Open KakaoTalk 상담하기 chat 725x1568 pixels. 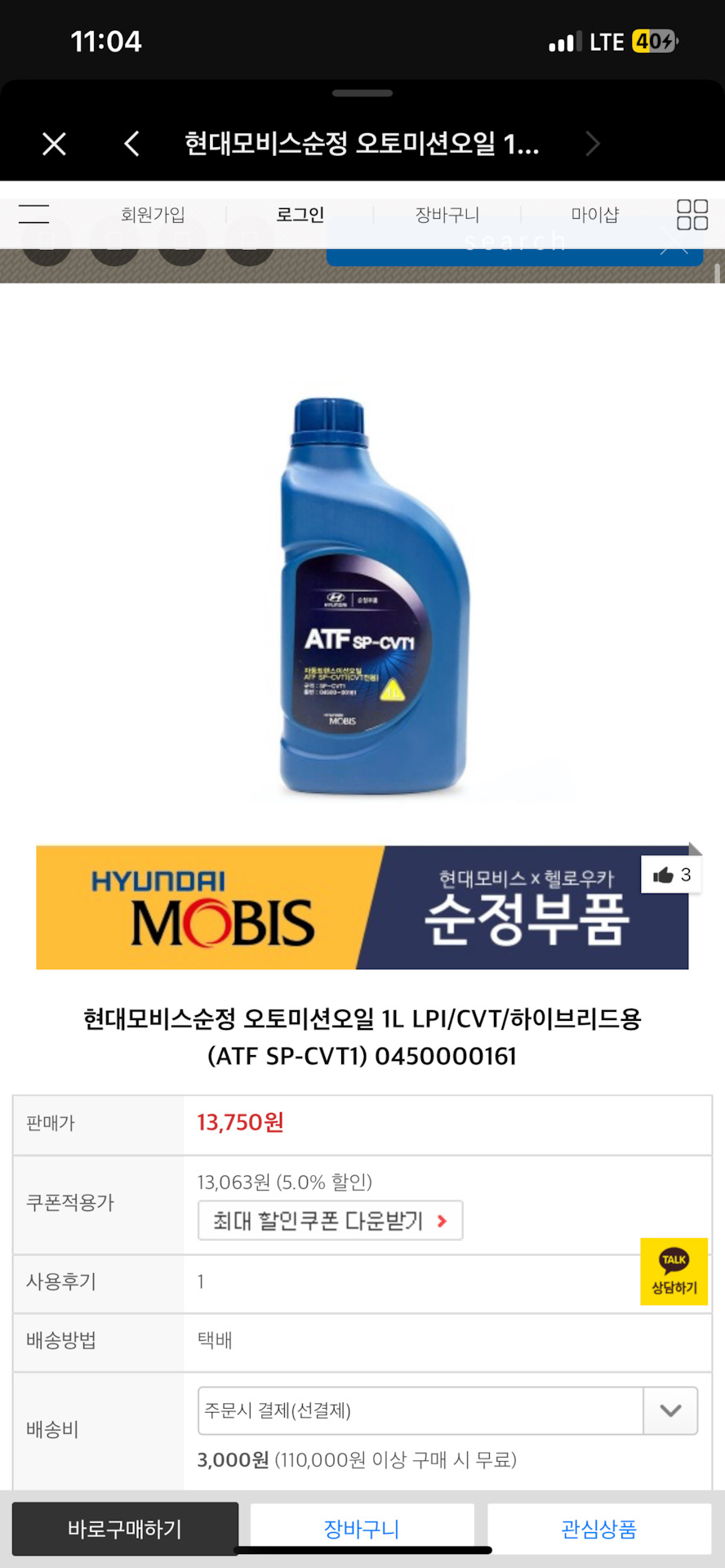pyautogui.click(x=674, y=1272)
